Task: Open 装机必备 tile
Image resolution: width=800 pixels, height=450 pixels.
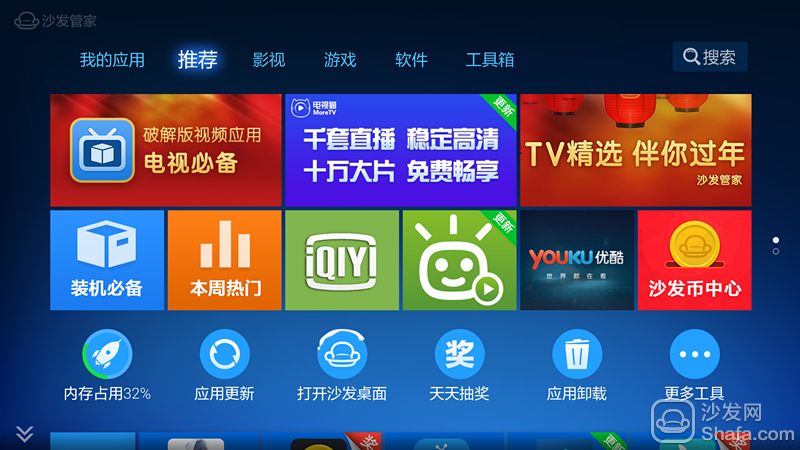Action: 107,260
